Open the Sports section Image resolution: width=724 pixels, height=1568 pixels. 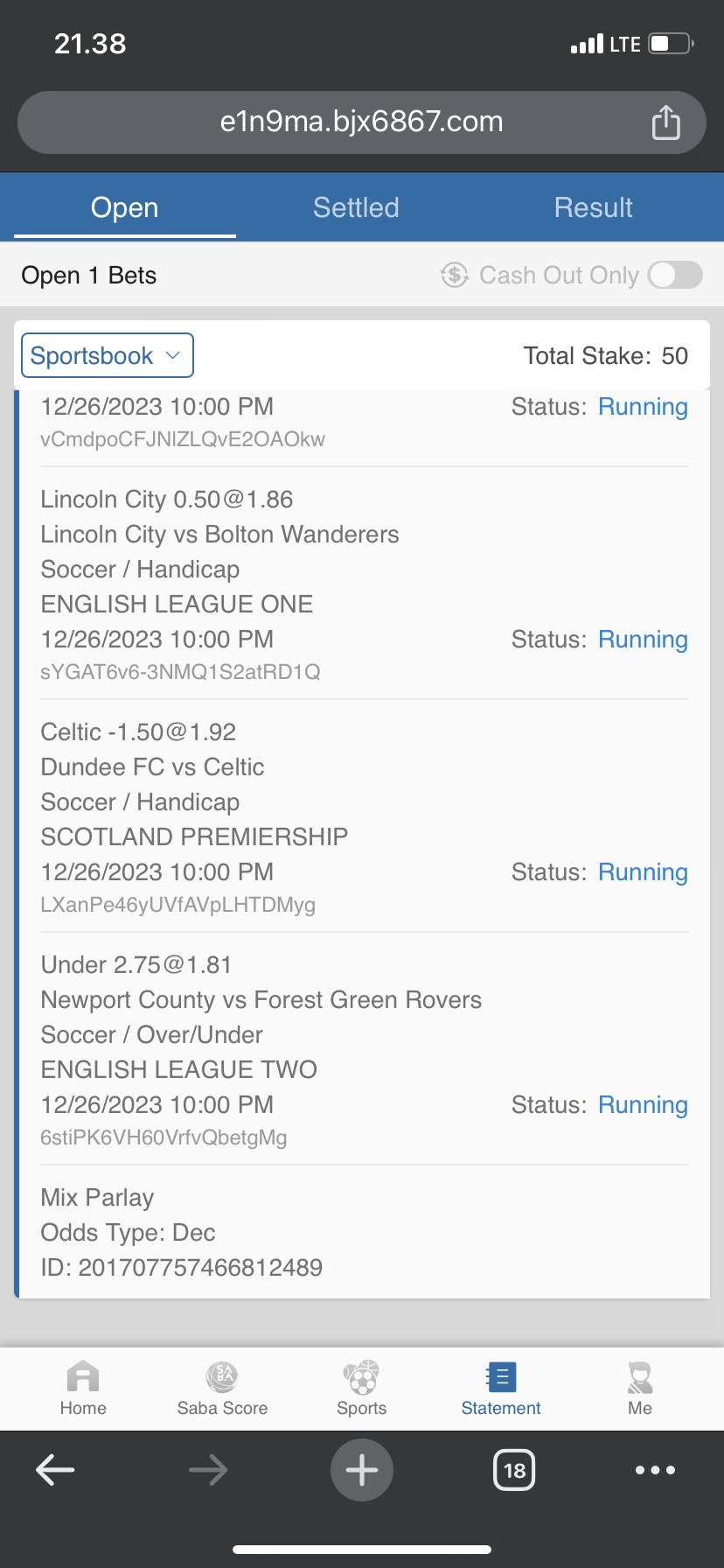[361, 1388]
